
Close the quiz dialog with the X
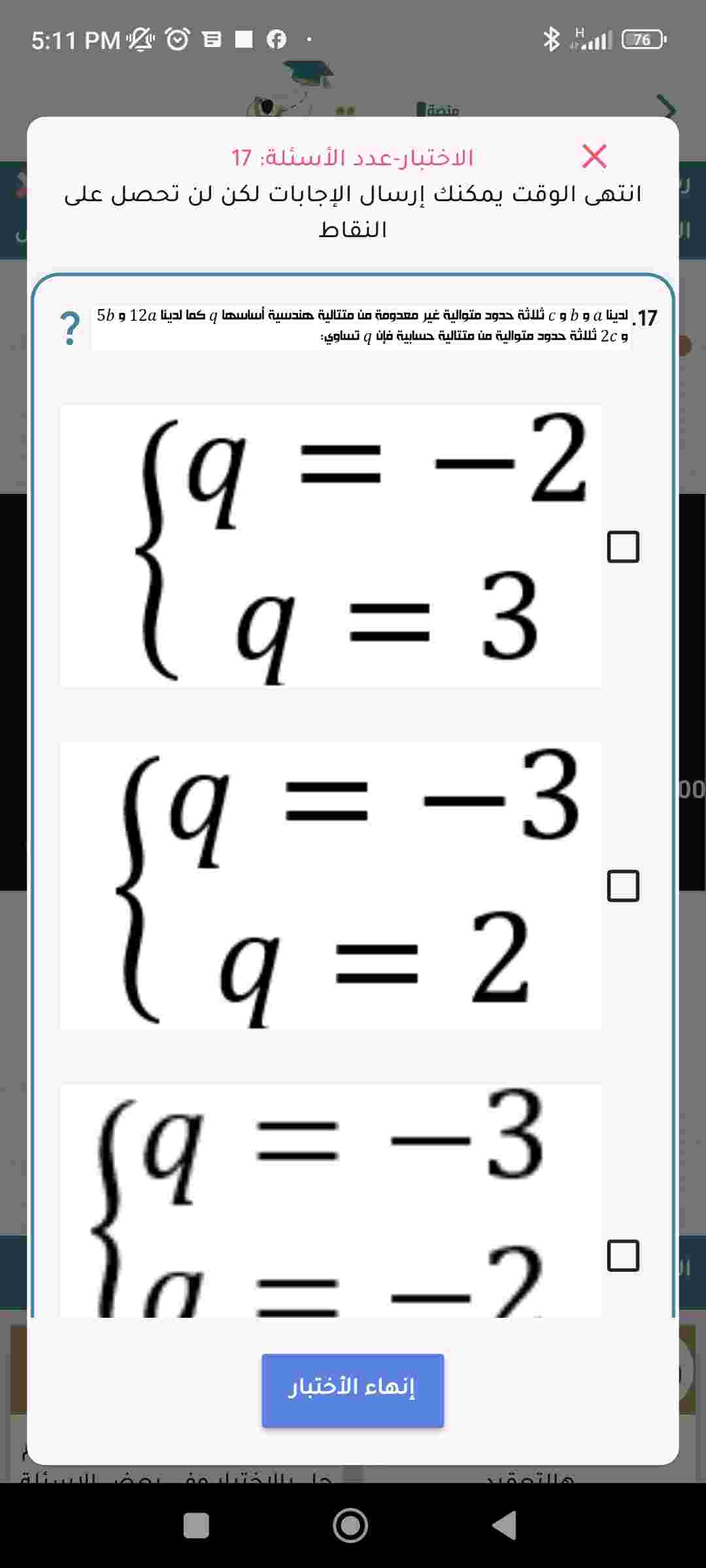(594, 156)
